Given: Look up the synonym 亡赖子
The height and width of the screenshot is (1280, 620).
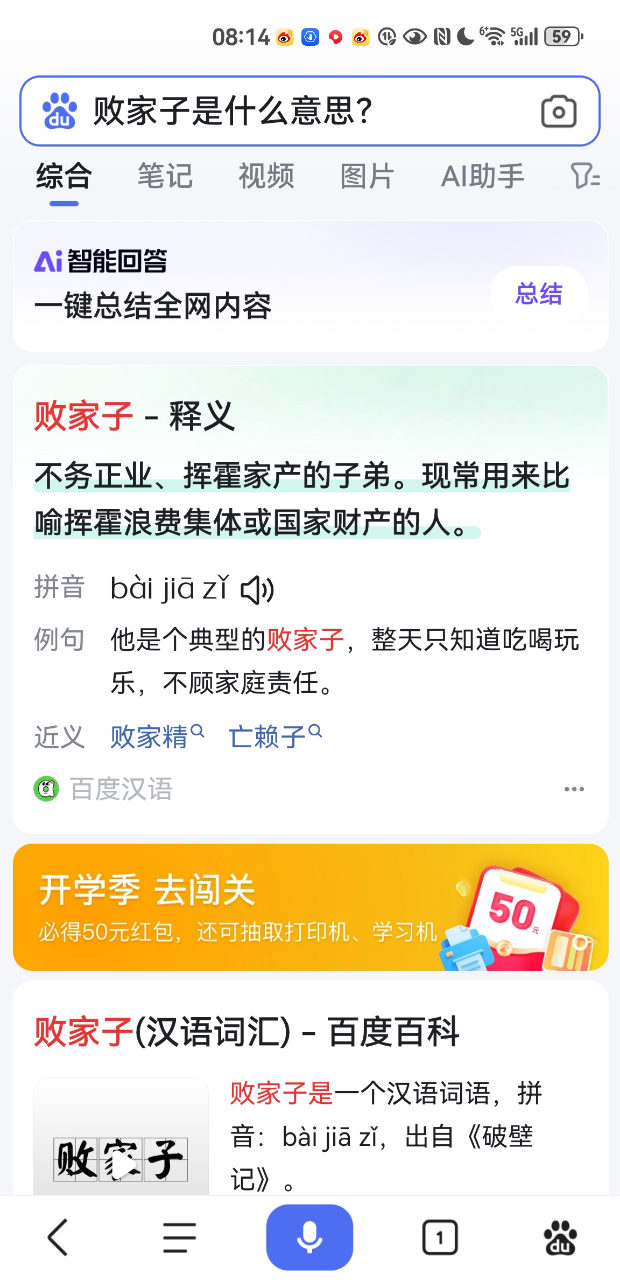Looking at the screenshot, I should pos(275,737).
